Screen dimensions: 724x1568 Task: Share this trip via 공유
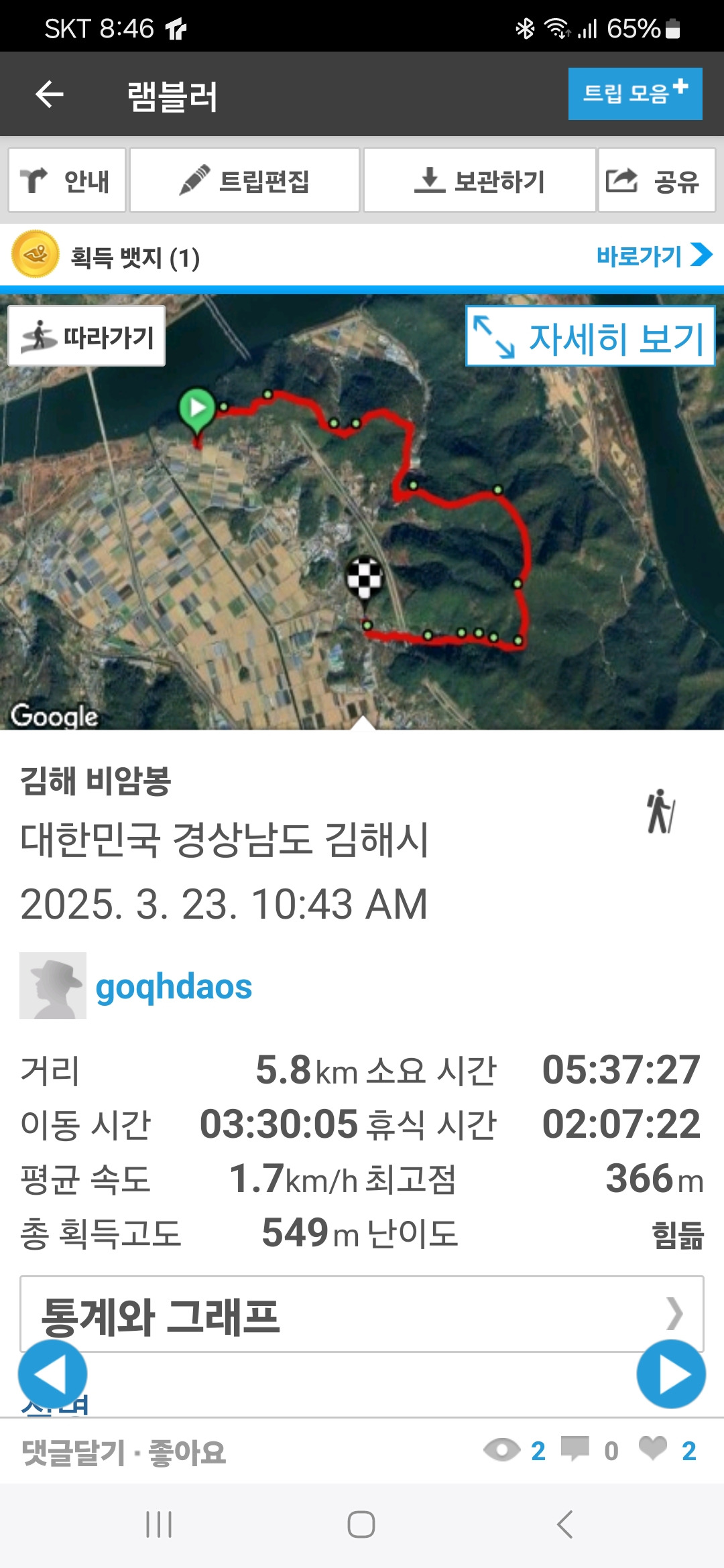pos(656,180)
